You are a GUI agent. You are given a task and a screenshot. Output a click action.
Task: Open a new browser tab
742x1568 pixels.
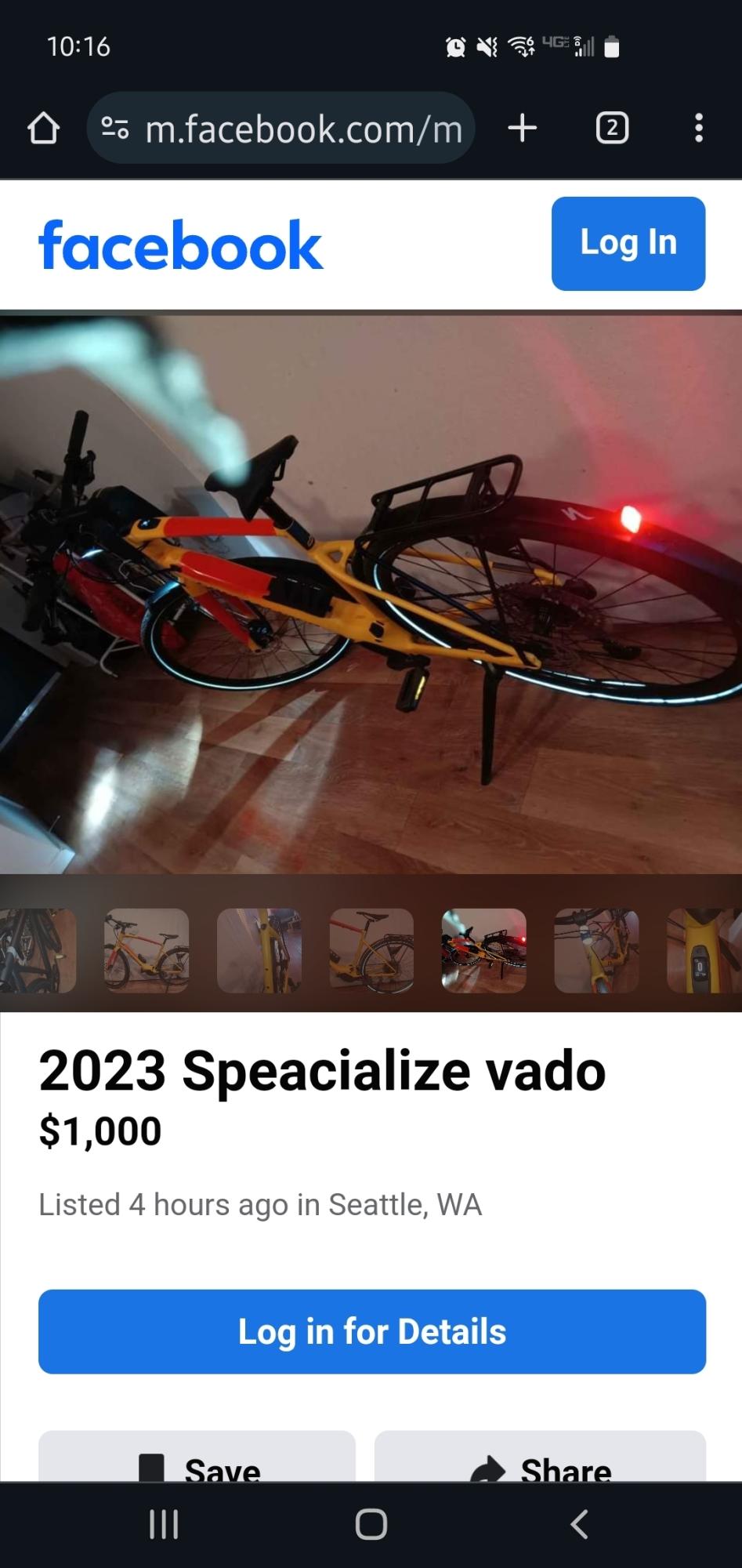pyautogui.click(x=523, y=128)
